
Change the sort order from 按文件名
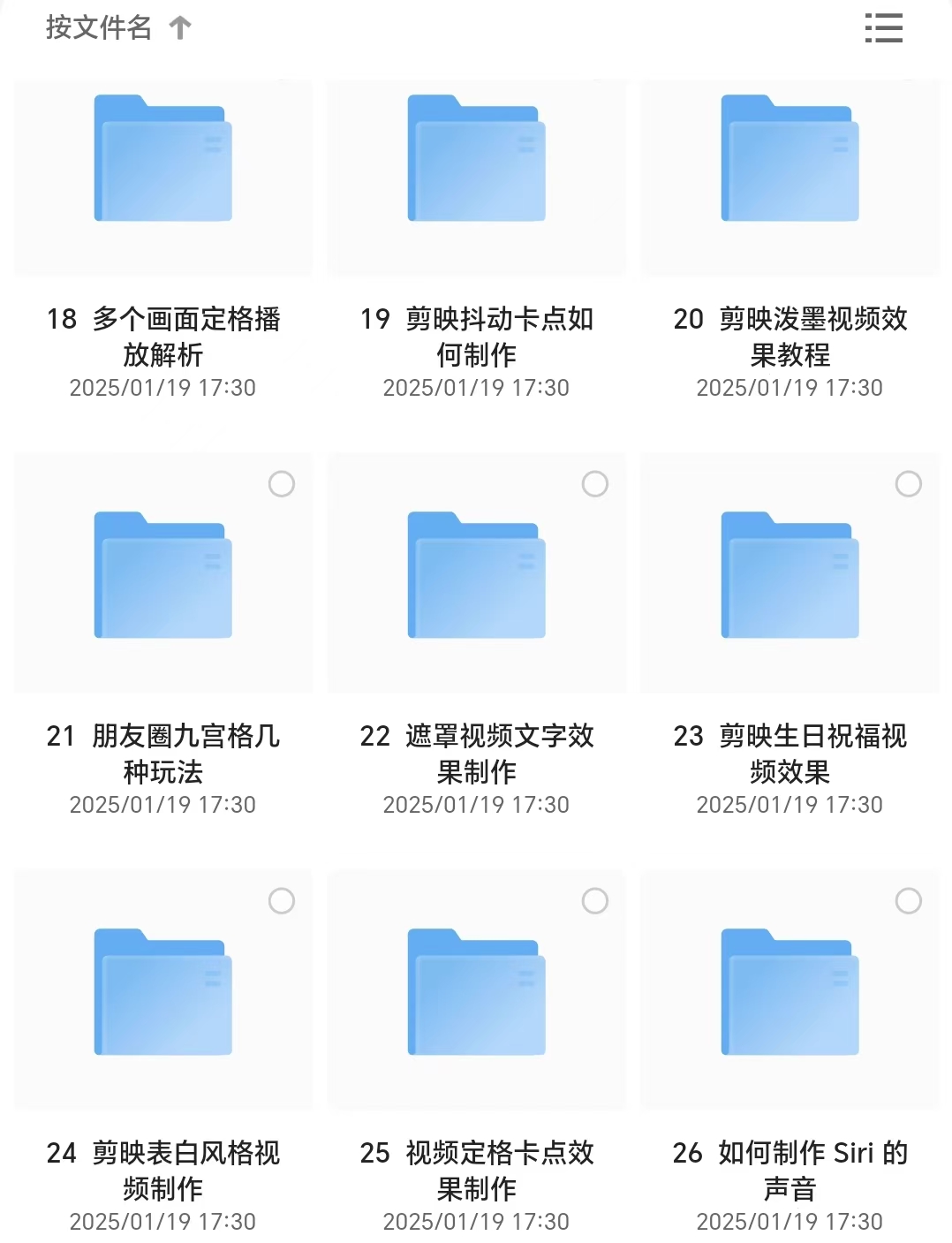pyautogui.click(x=117, y=28)
